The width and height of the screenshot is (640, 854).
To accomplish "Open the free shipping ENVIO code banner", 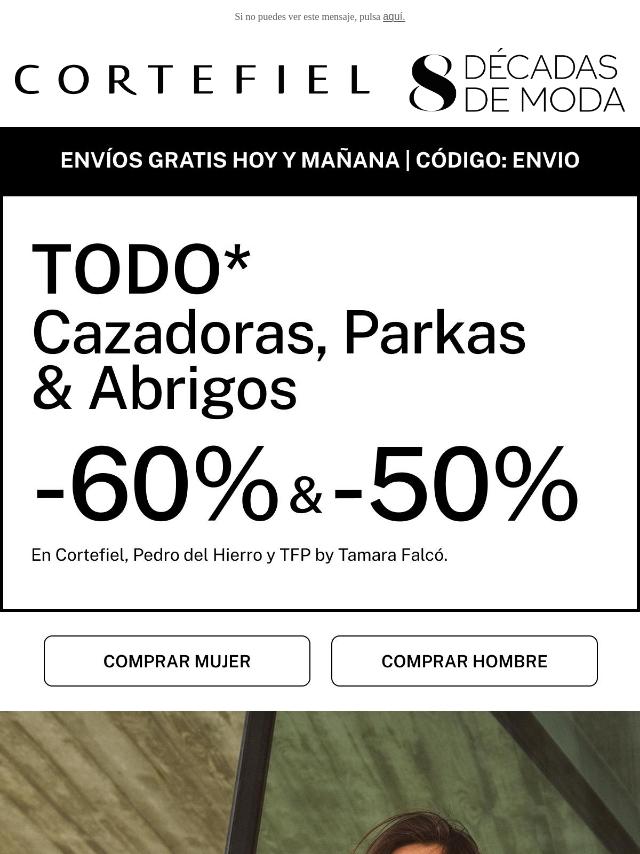I will (x=320, y=160).
